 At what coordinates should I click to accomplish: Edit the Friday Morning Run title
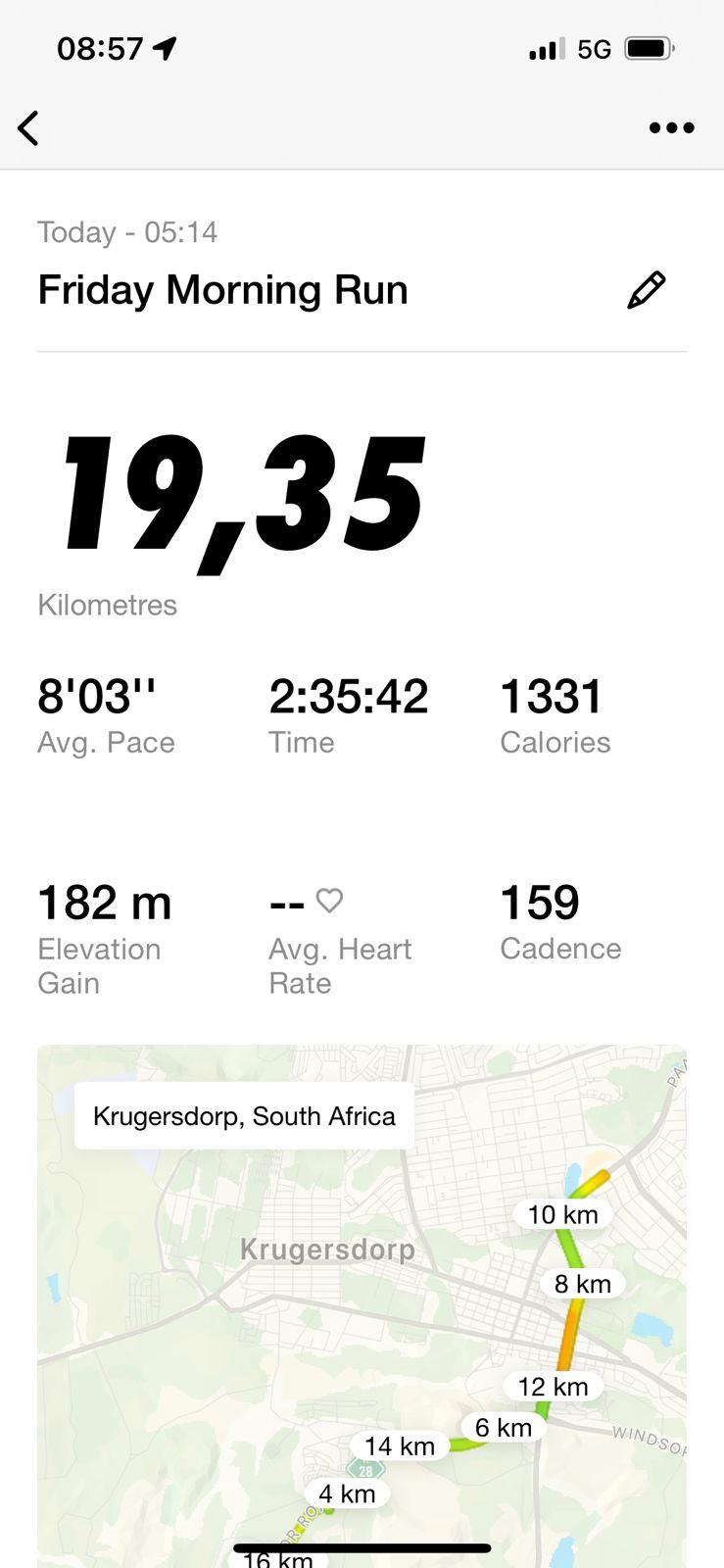point(646,291)
